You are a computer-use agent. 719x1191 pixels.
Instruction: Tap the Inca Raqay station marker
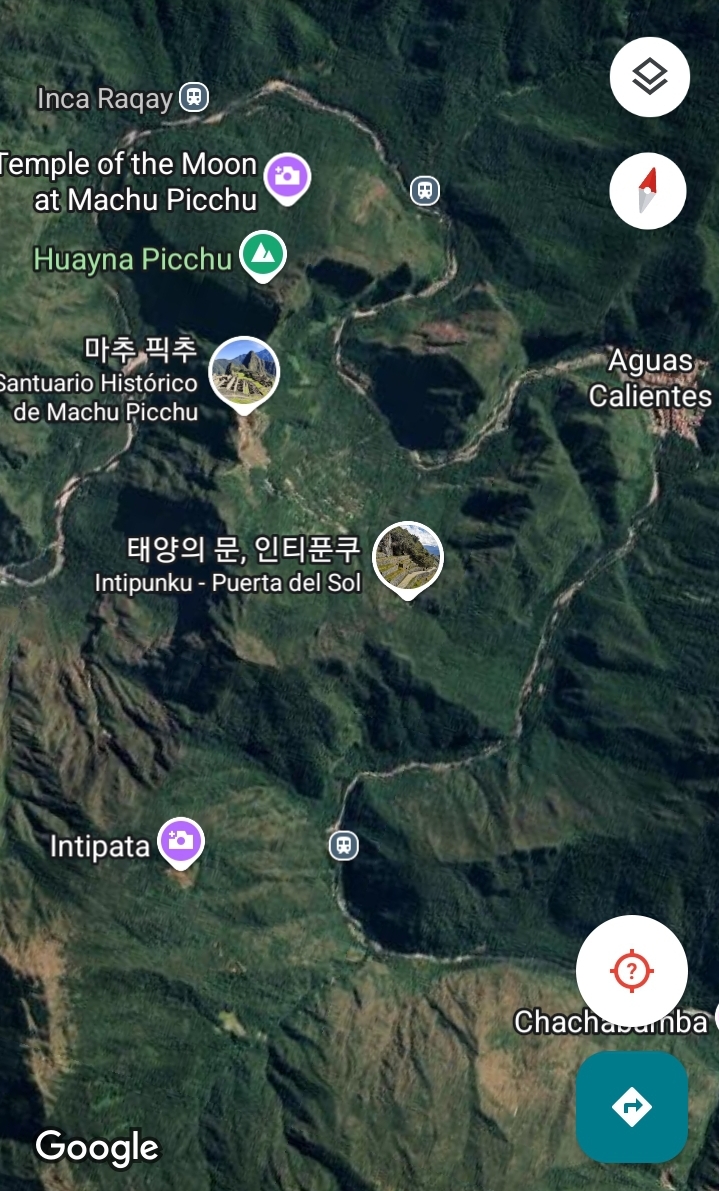[194, 97]
